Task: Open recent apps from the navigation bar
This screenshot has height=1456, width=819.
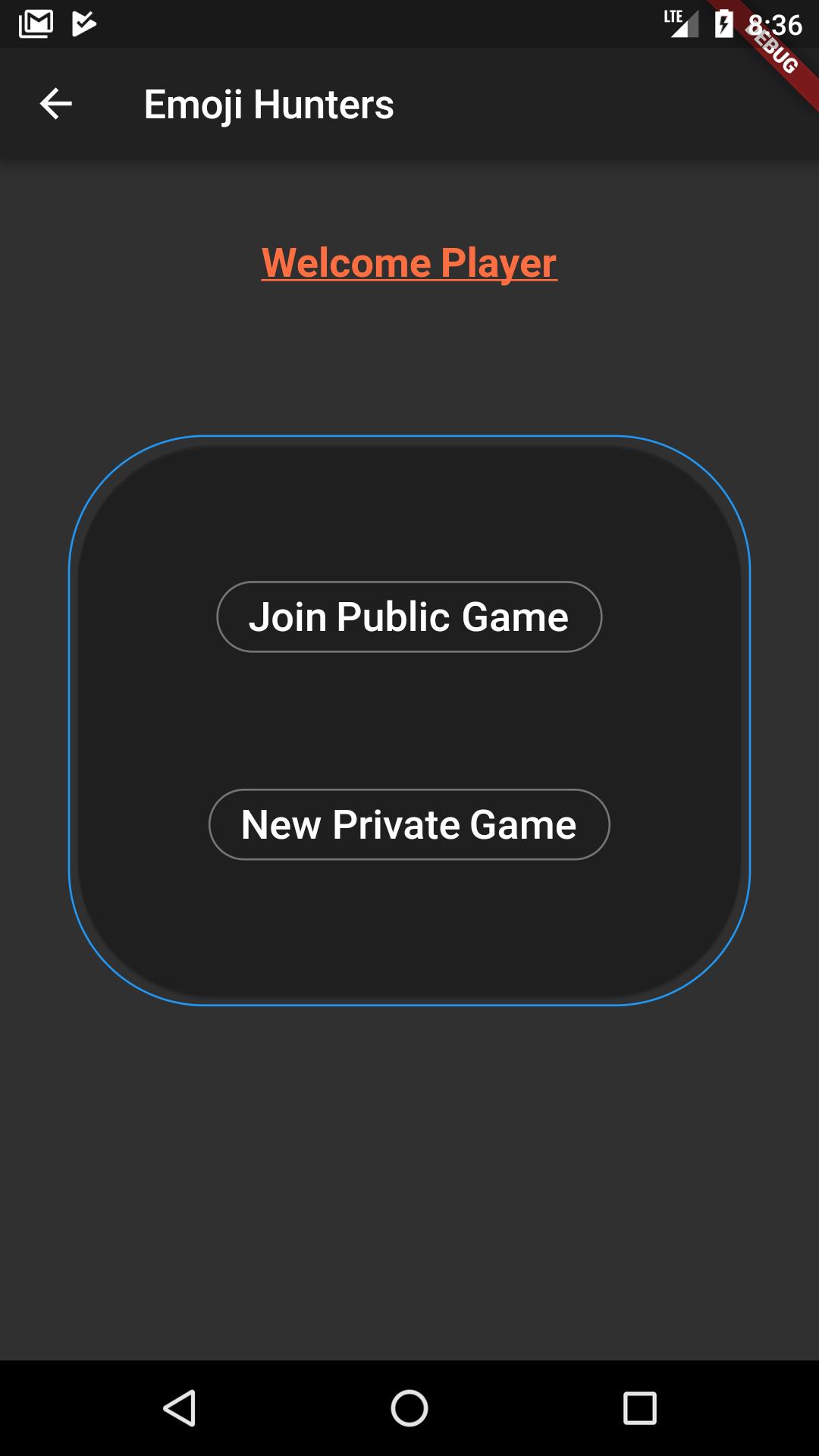Action: [x=639, y=1408]
